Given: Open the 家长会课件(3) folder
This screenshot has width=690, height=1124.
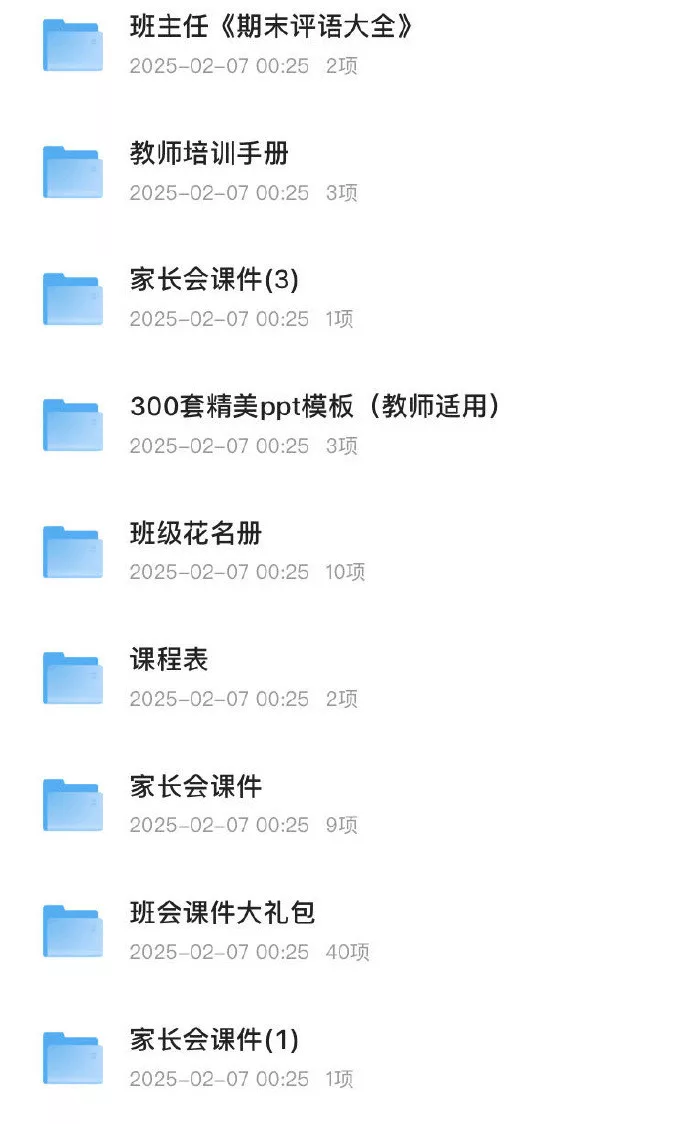Looking at the screenshot, I should click(x=214, y=281).
